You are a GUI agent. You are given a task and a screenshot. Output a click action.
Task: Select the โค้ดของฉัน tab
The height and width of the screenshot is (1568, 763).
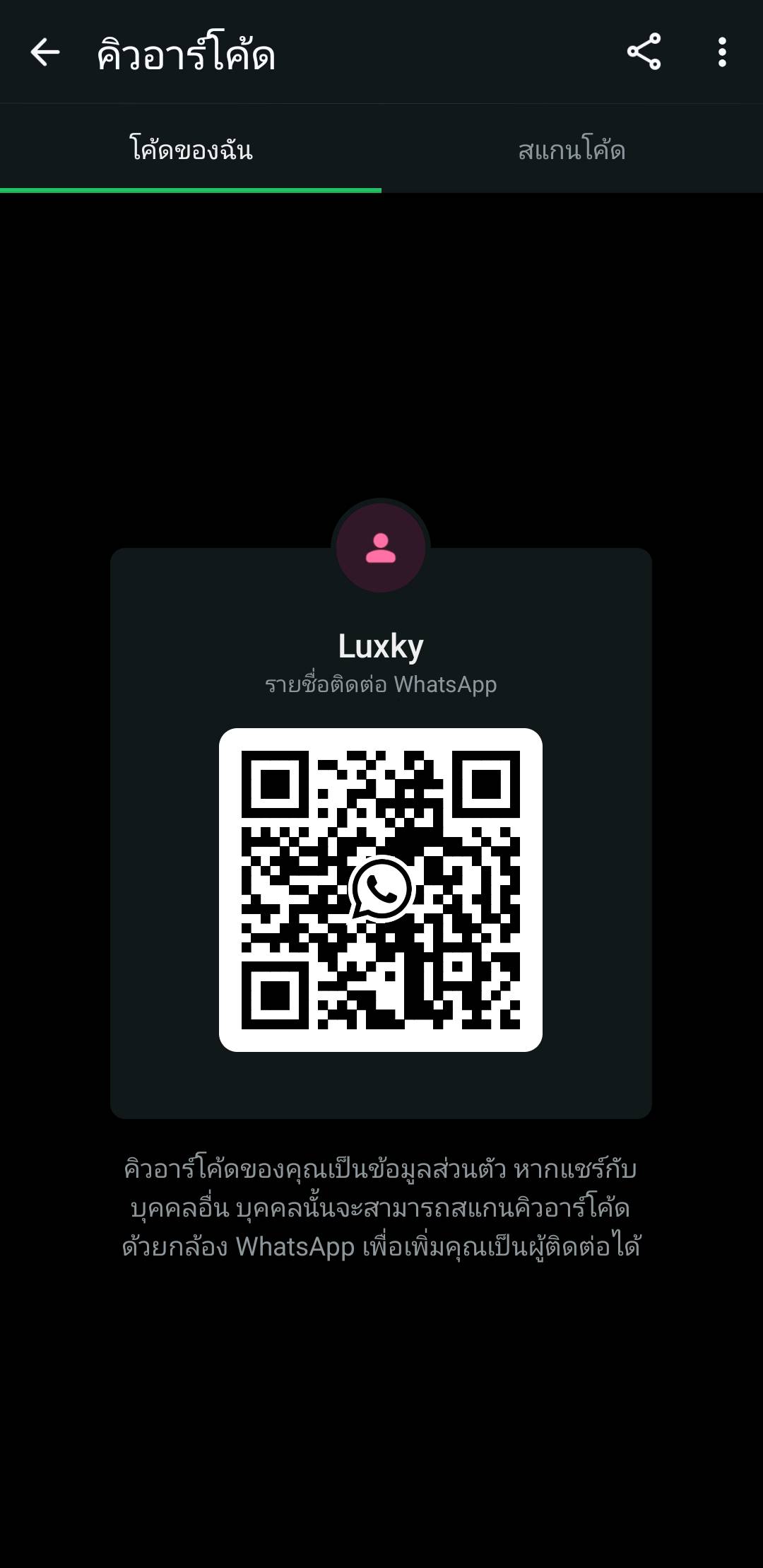191,150
